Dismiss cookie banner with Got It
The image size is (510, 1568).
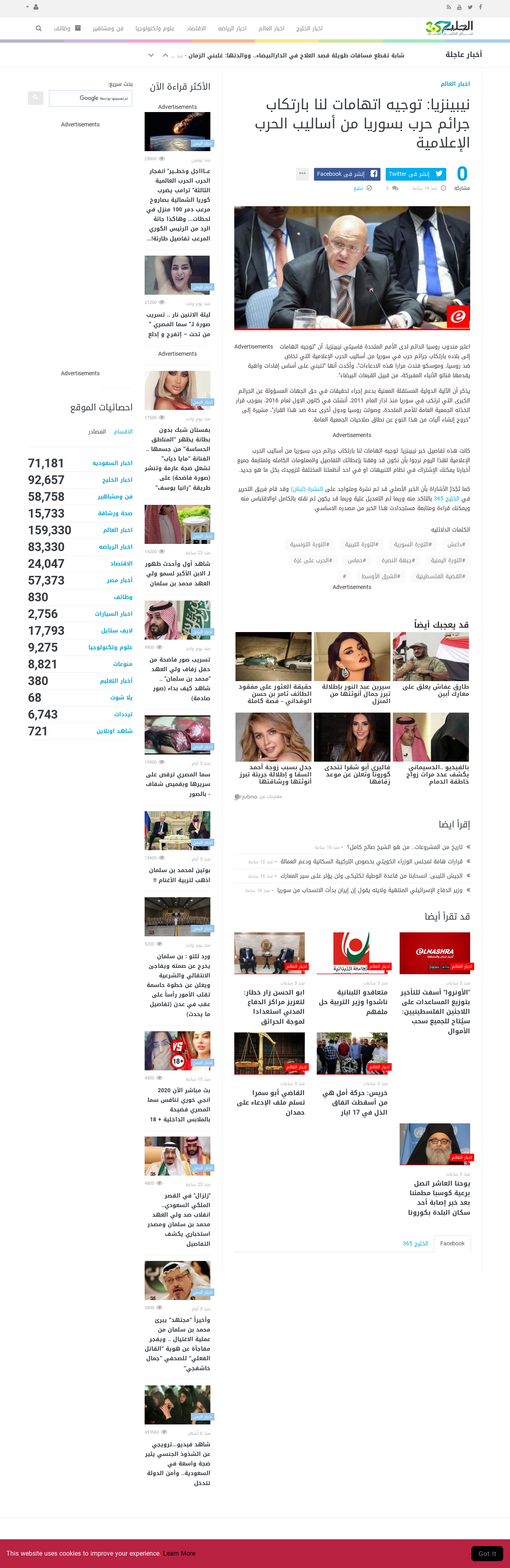click(x=487, y=1553)
